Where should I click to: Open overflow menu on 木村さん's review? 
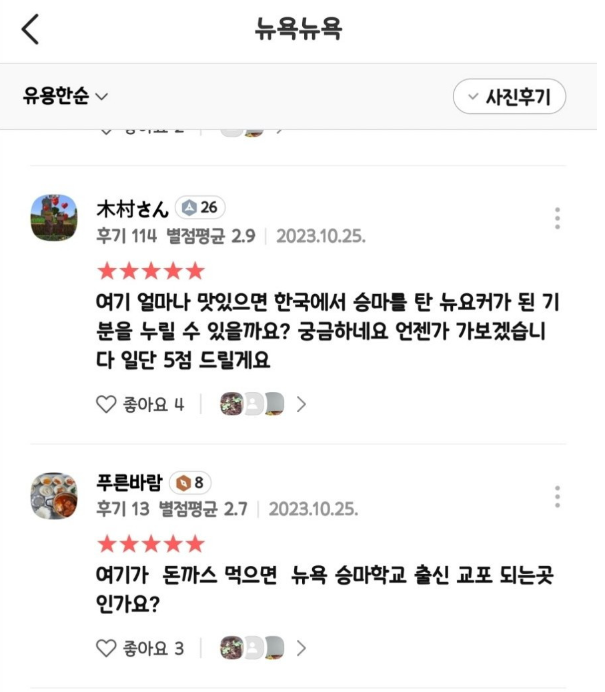point(557,218)
